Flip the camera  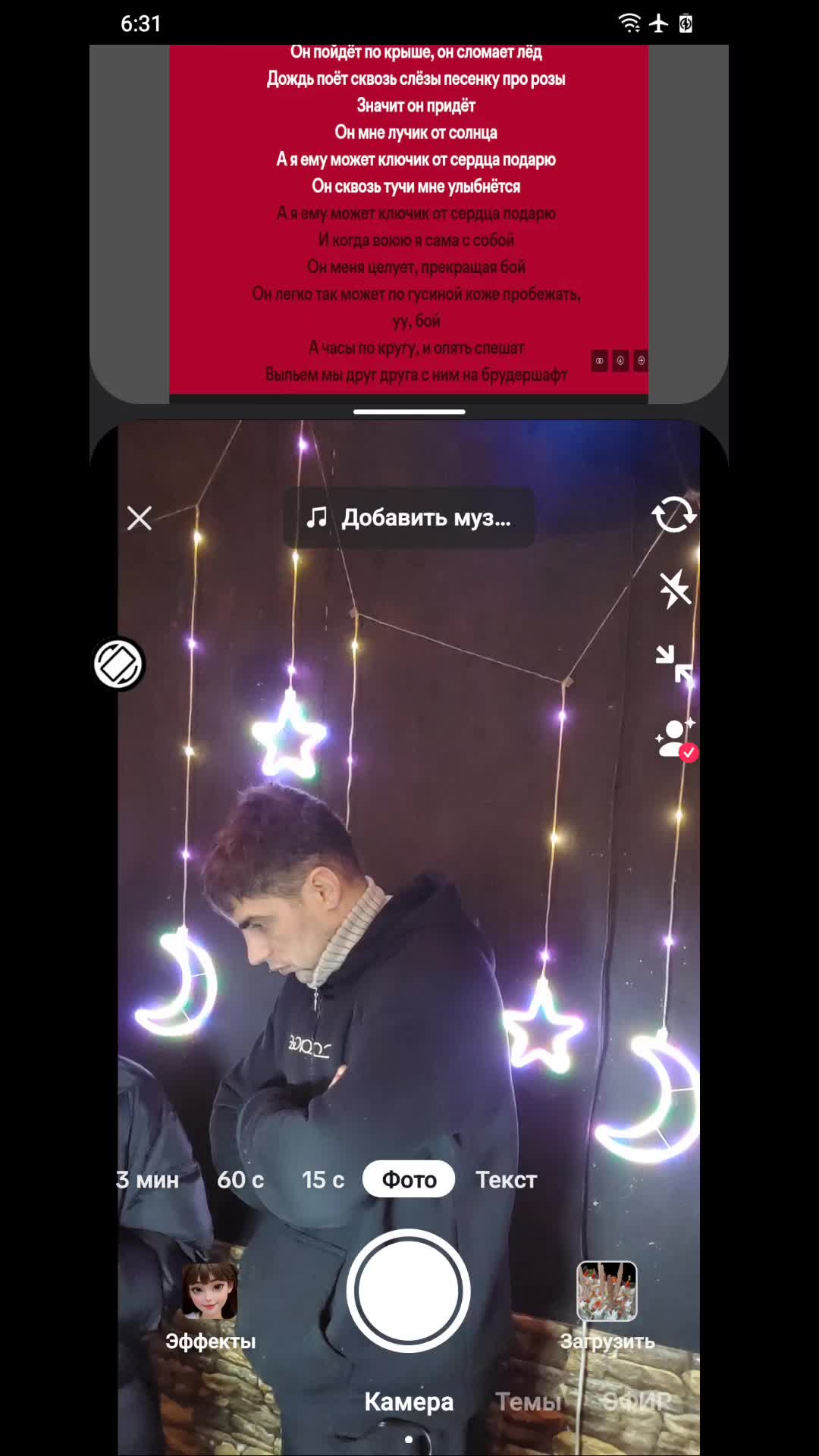click(673, 516)
